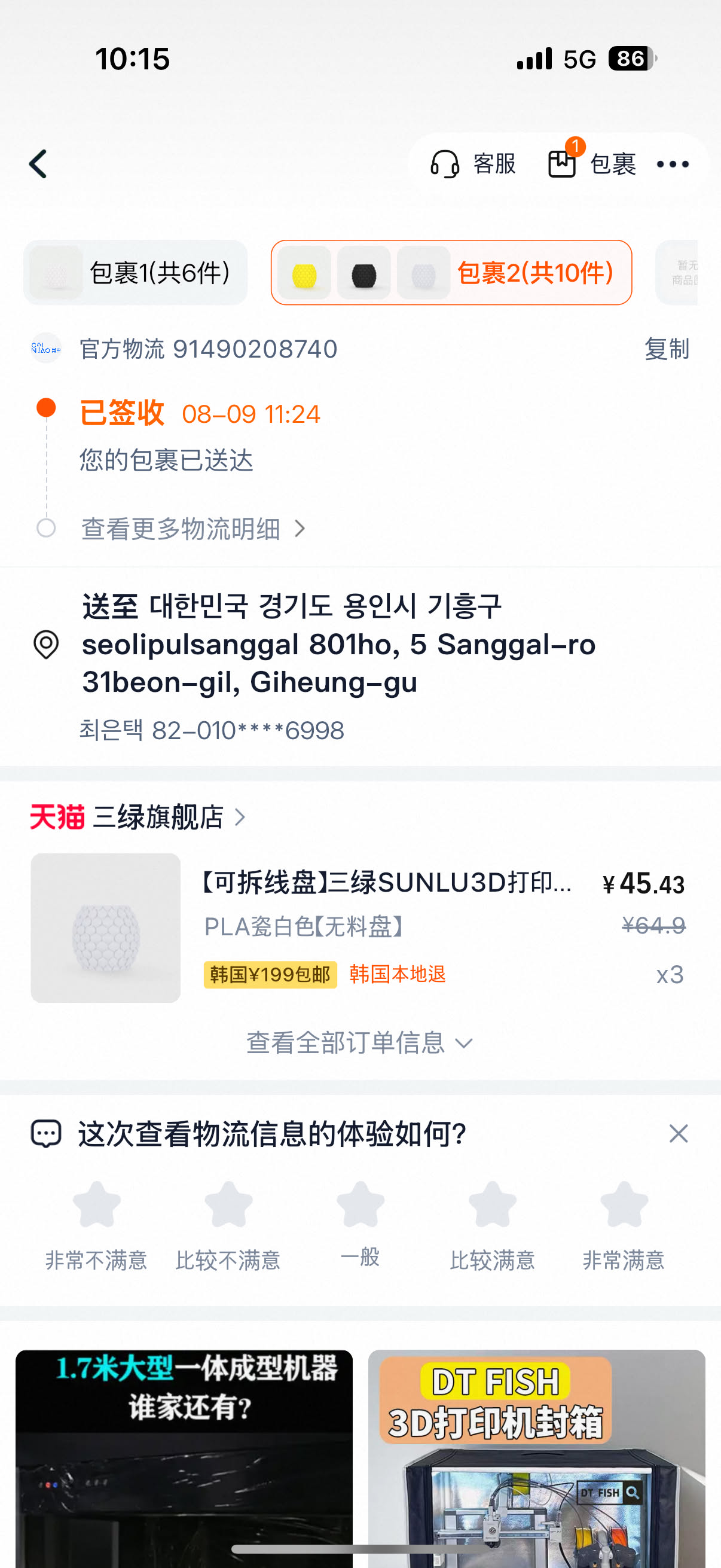Viewport: 721px width, 1568px height.
Task: Select the 包裹2(共10件) tab
Action: 451,273
